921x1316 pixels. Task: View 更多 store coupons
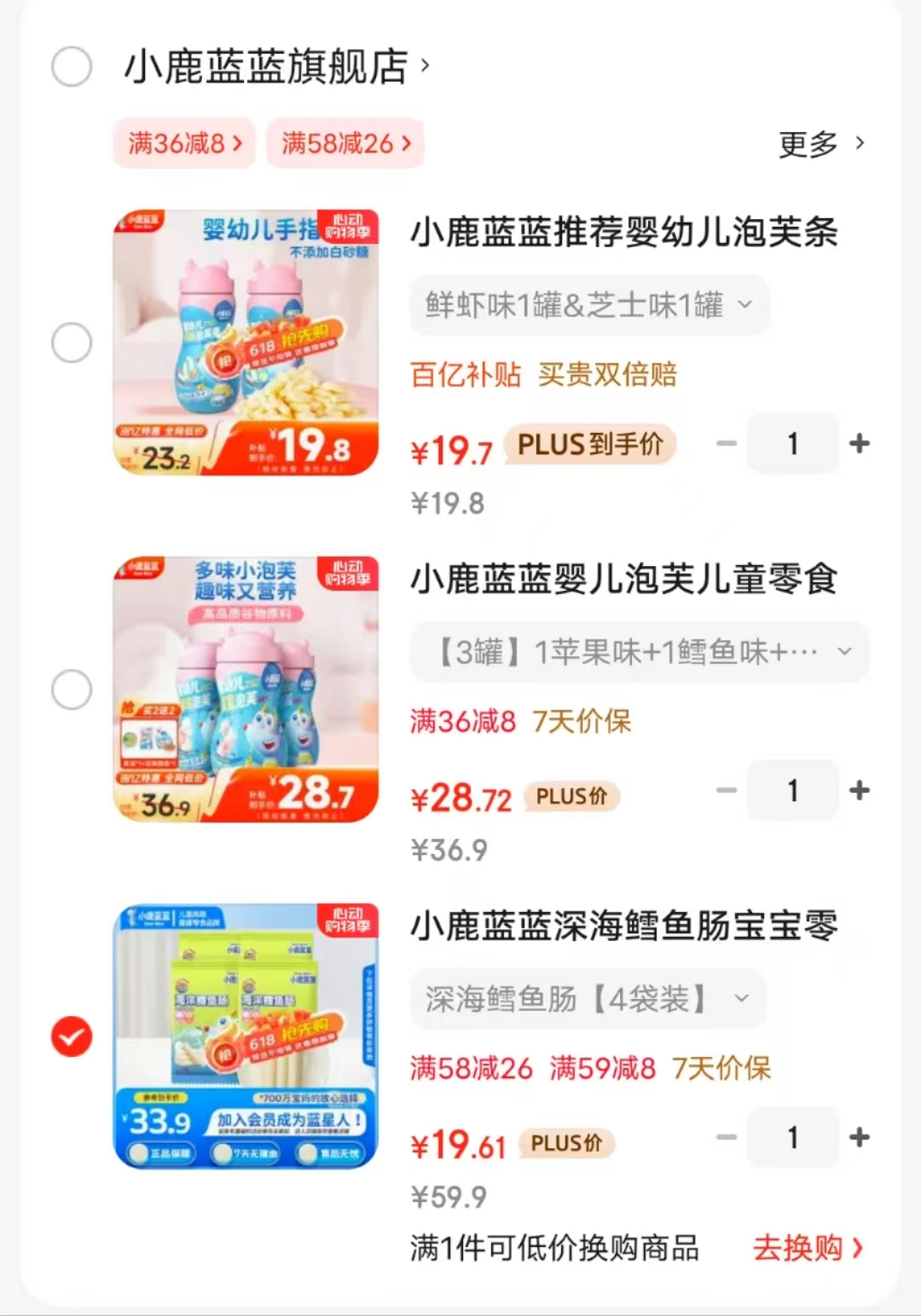(x=821, y=144)
